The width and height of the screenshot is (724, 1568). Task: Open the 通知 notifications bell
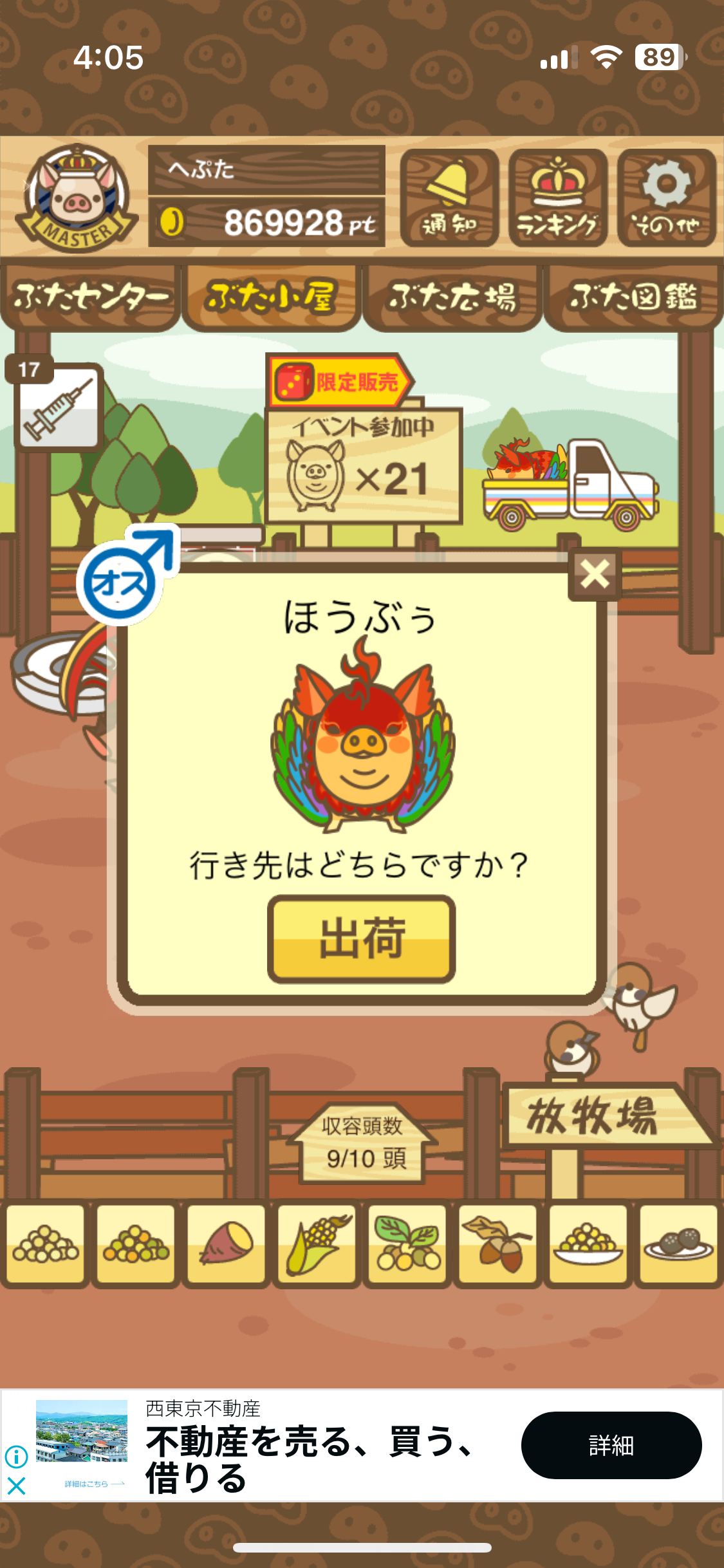[x=449, y=198]
